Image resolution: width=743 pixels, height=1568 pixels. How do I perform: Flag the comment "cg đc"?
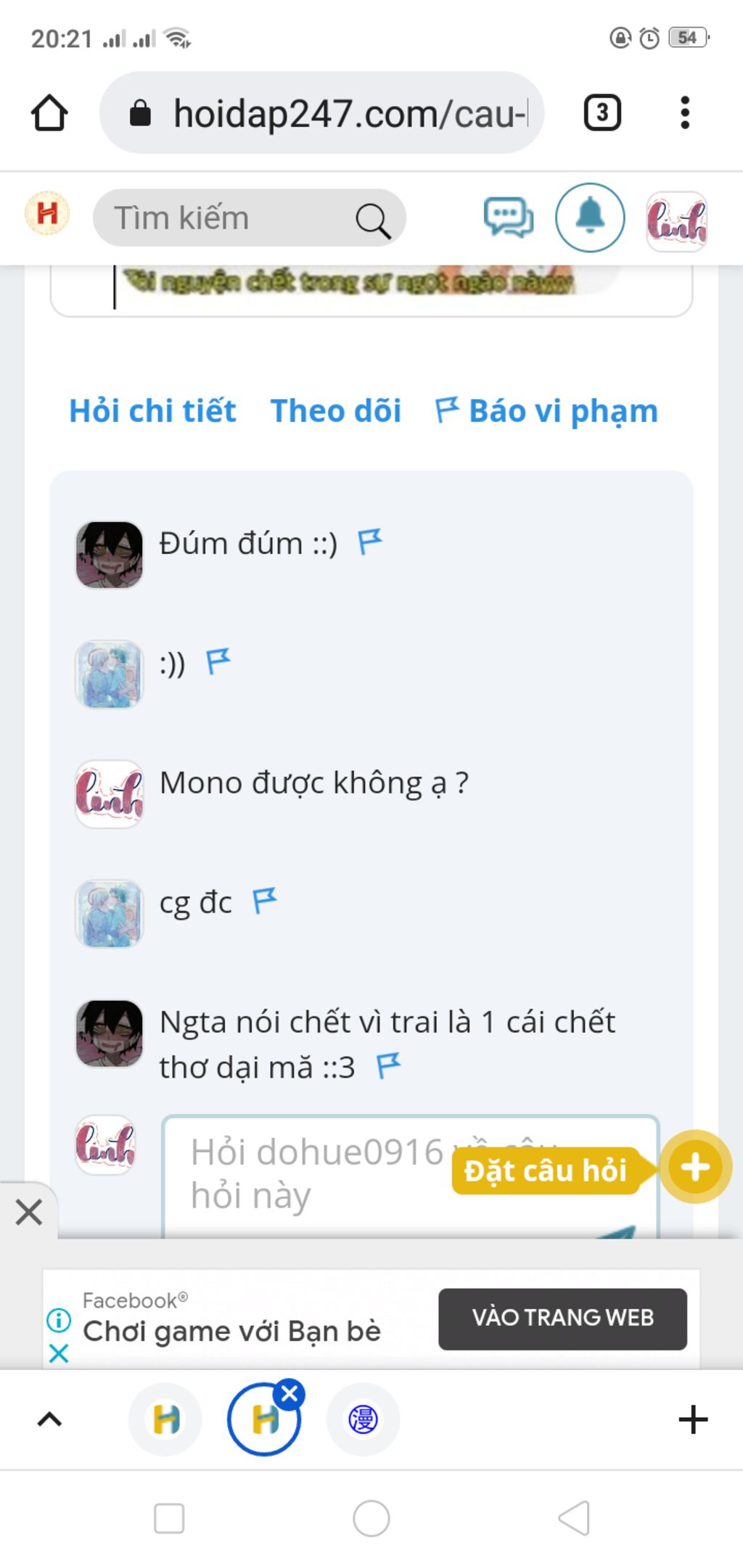tap(265, 901)
